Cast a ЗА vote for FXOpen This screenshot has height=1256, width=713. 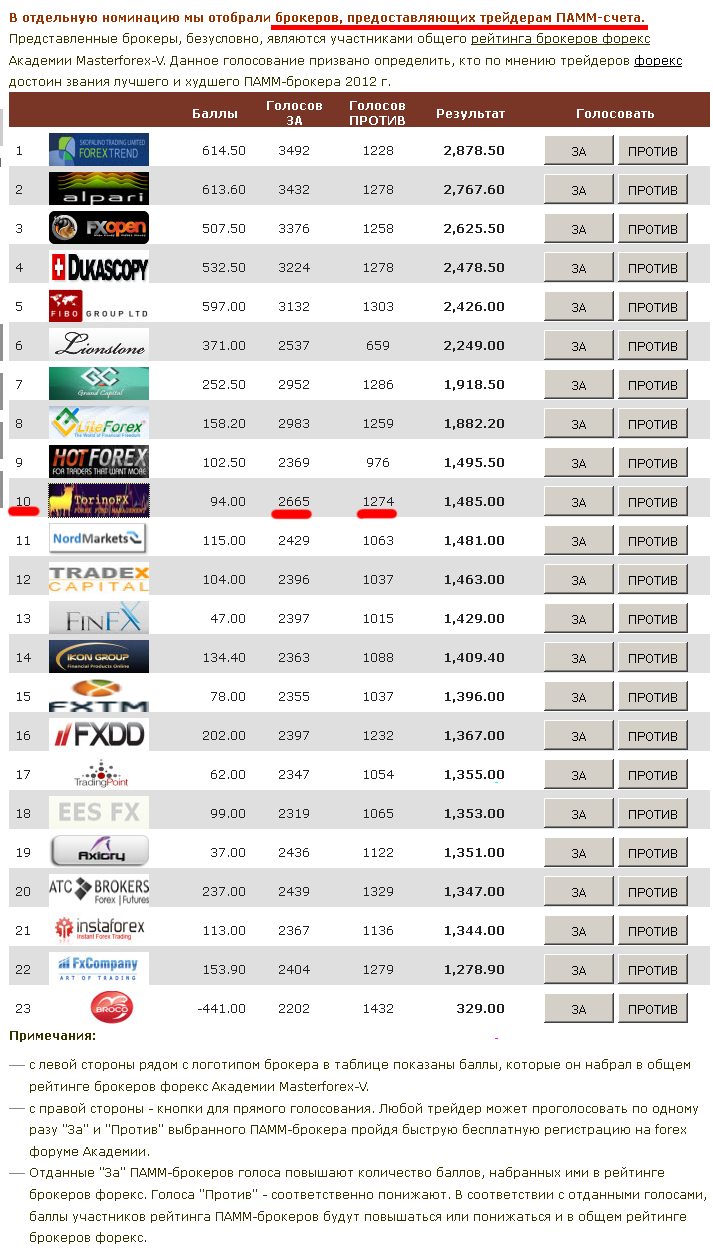click(x=578, y=229)
